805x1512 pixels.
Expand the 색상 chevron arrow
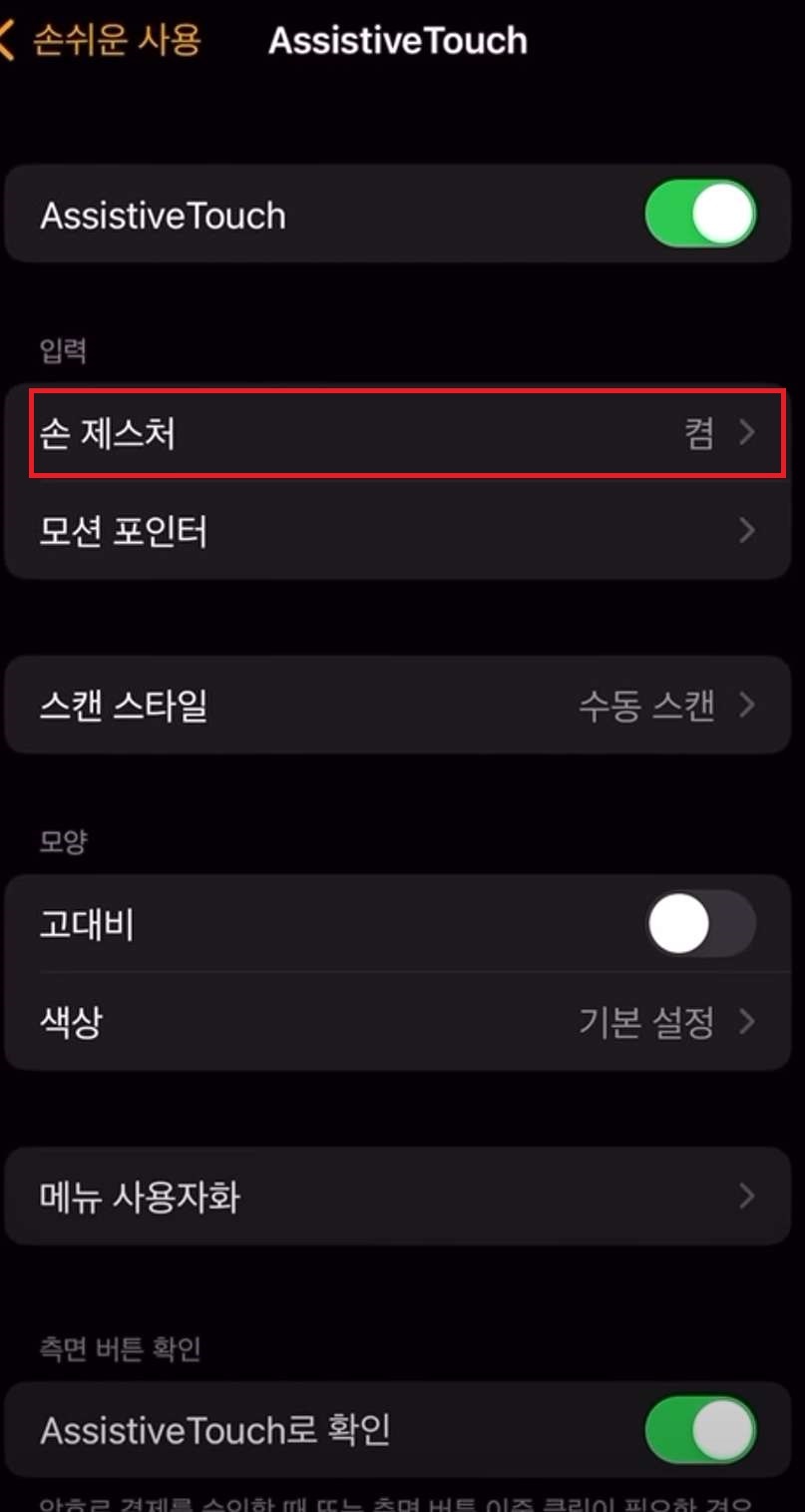(x=746, y=1021)
